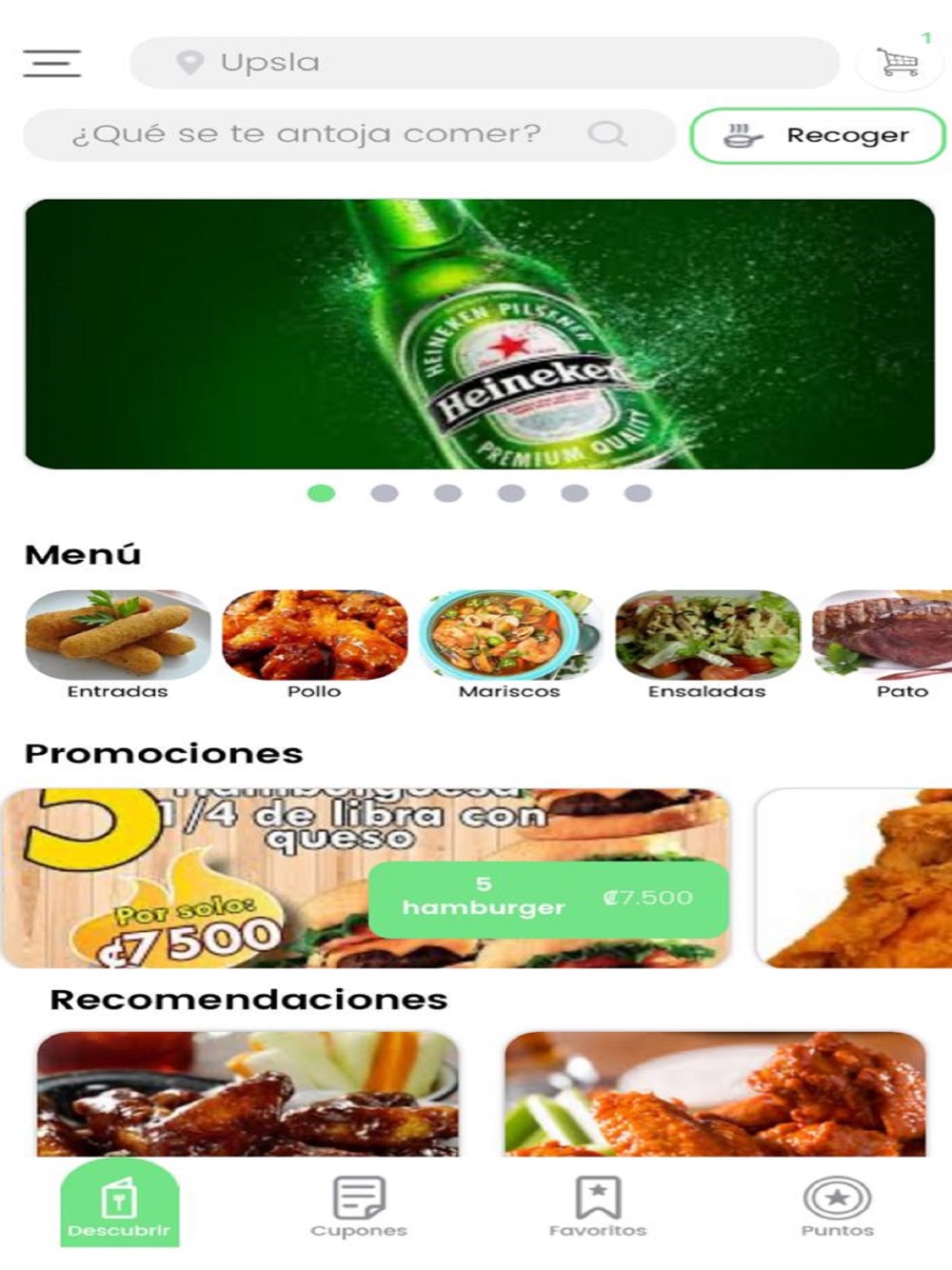The height and width of the screenshot is (1270, 952).
Task: Select the Recoger pickup button
Action: click(818, 135)
